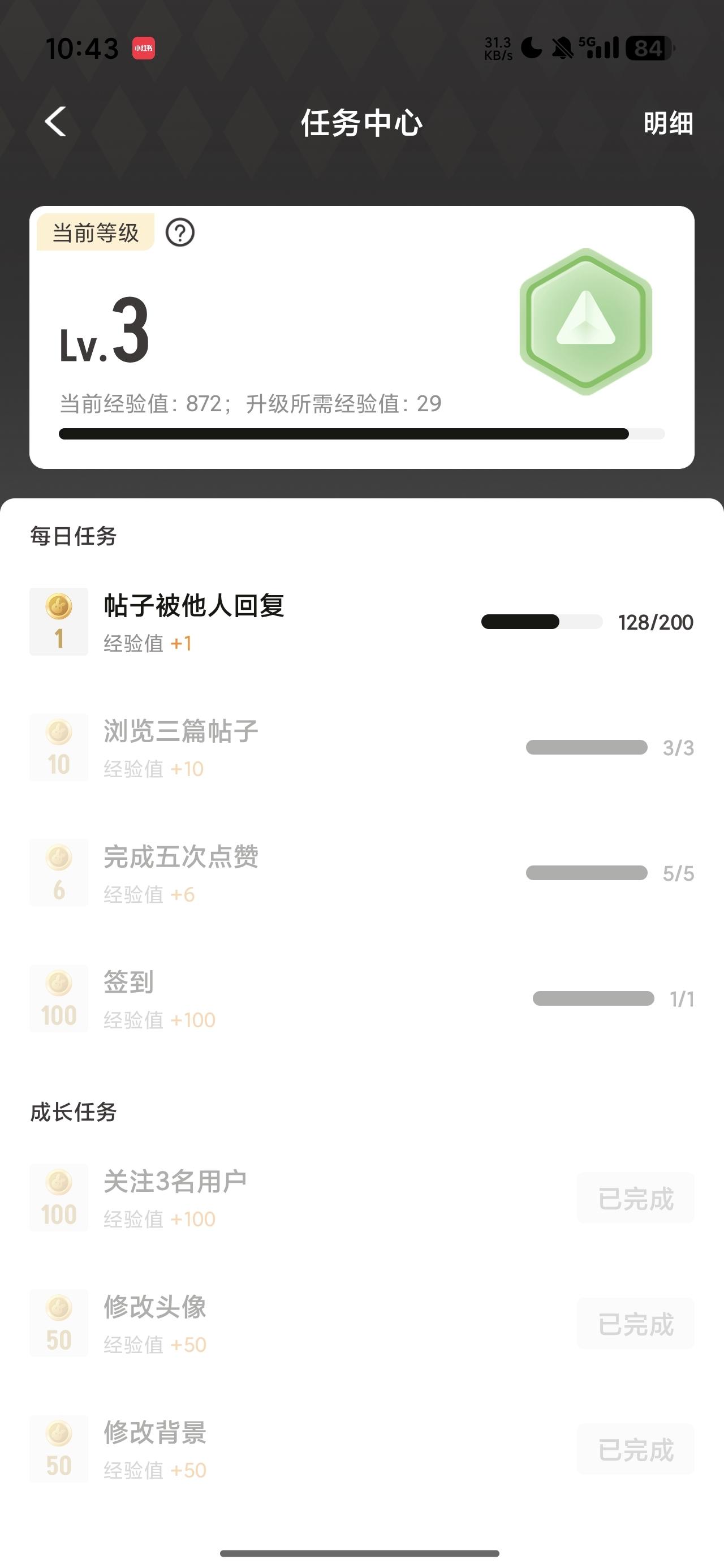Open the 帖子被他人回复 daily task
The height and width of the screenshot is (1568, 724).
[x=193, y=606]
